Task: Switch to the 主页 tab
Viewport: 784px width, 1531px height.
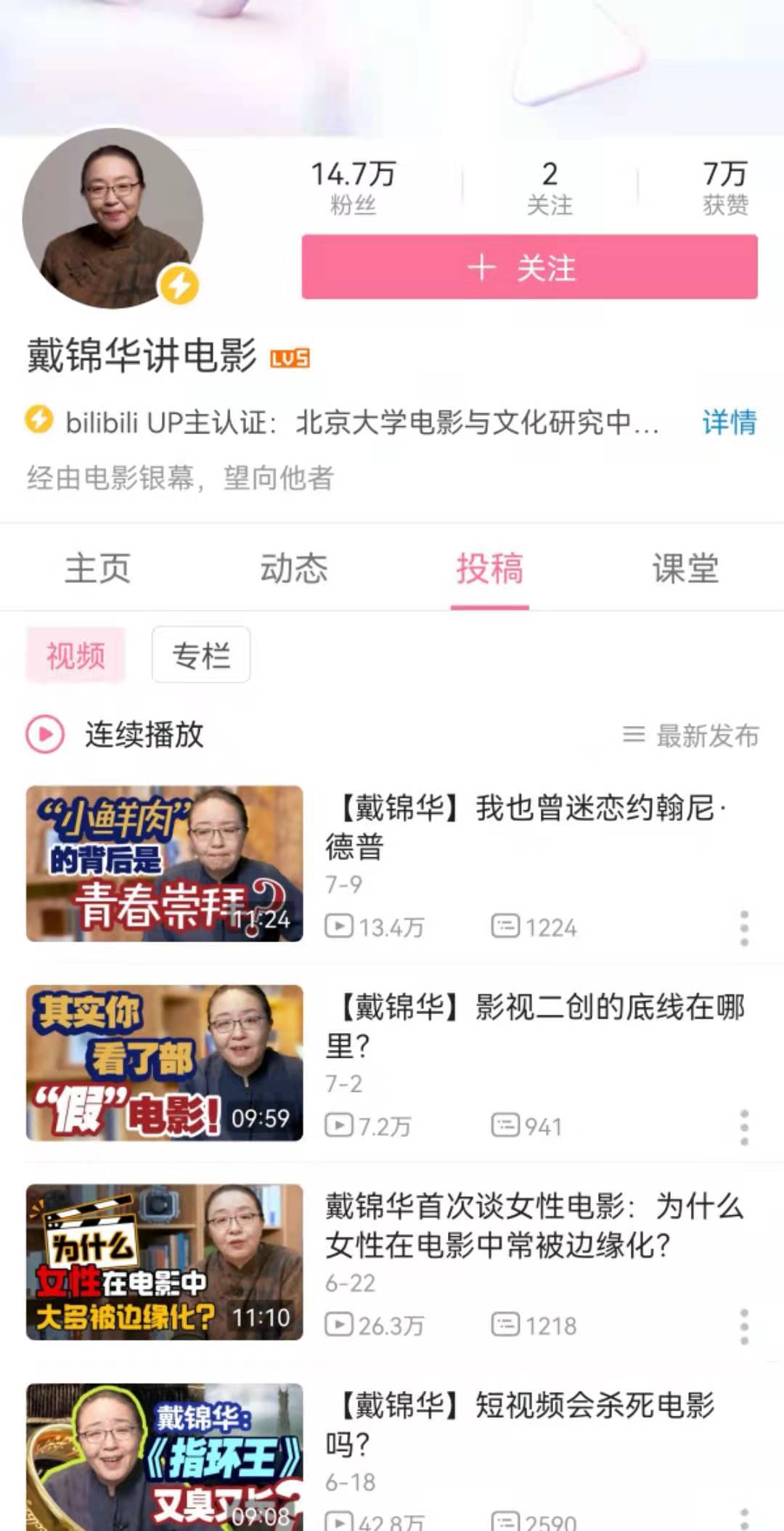Action: [x=98, y=568]
